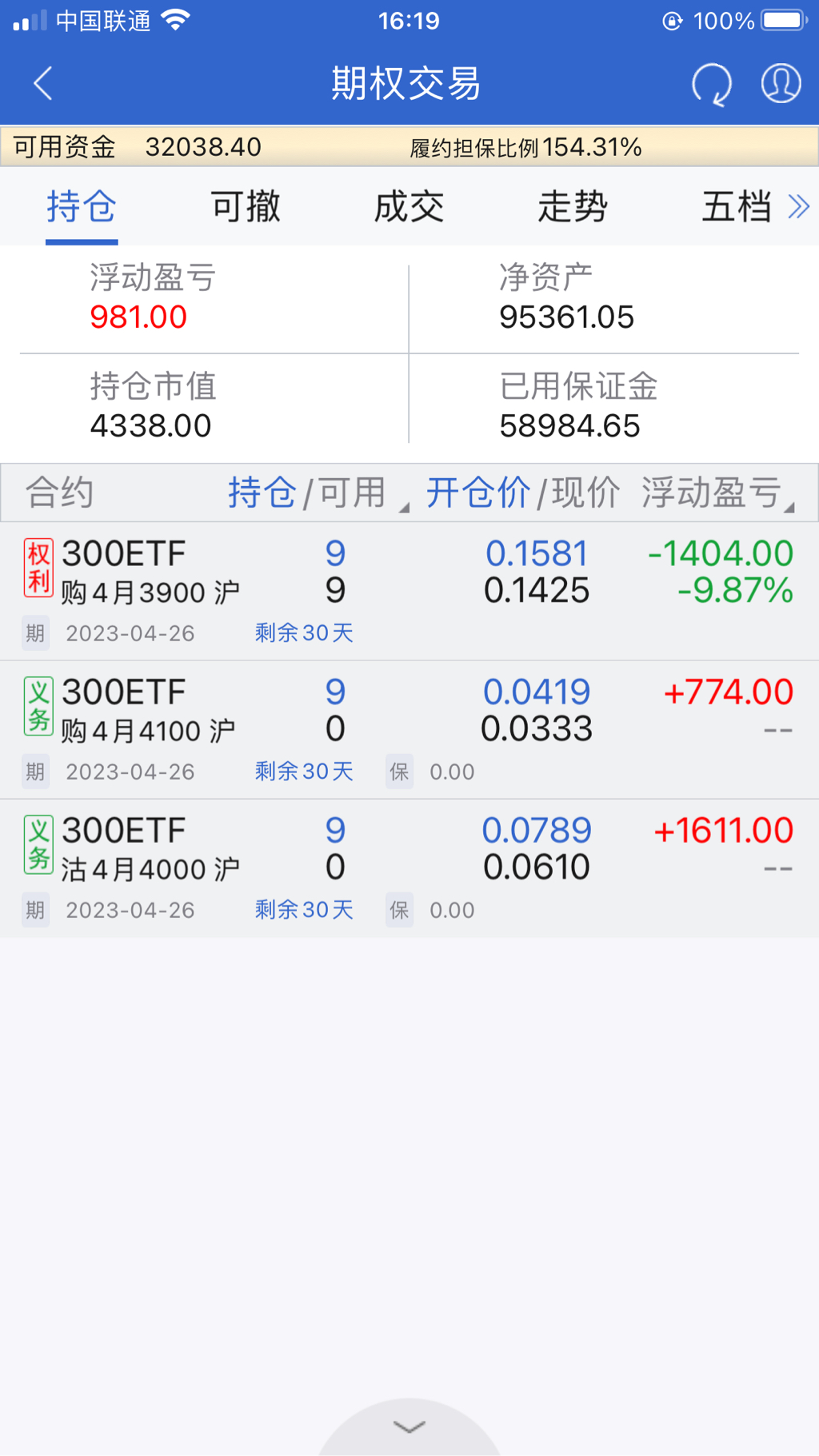The height and width of the screenshot is (1456, 819).
Task: View the 走势 tab
Action: pyautogui.click(x=573, y=207)
